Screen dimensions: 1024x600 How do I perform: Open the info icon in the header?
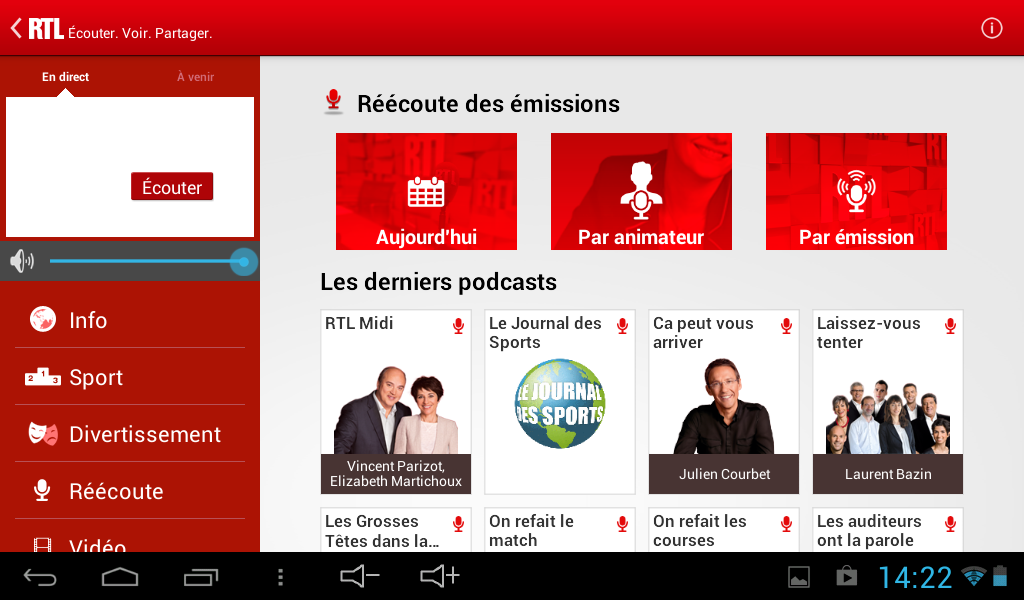[991, 28]
